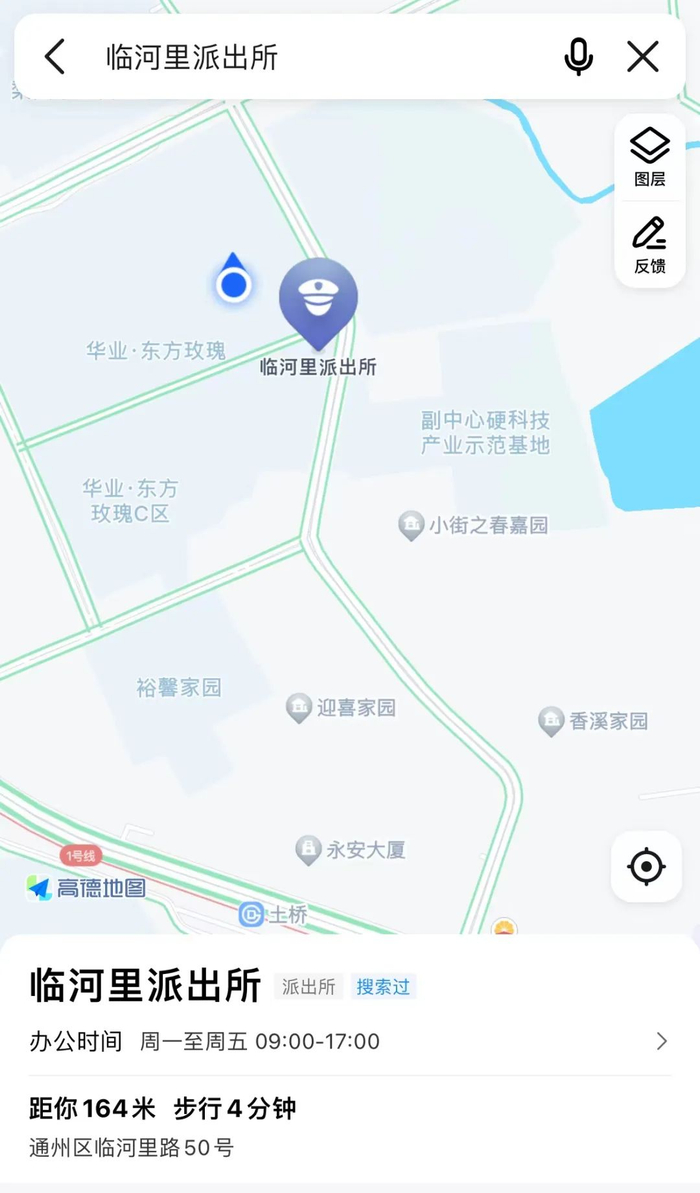Start voice search with the microphone

click(x=578, y=57)
